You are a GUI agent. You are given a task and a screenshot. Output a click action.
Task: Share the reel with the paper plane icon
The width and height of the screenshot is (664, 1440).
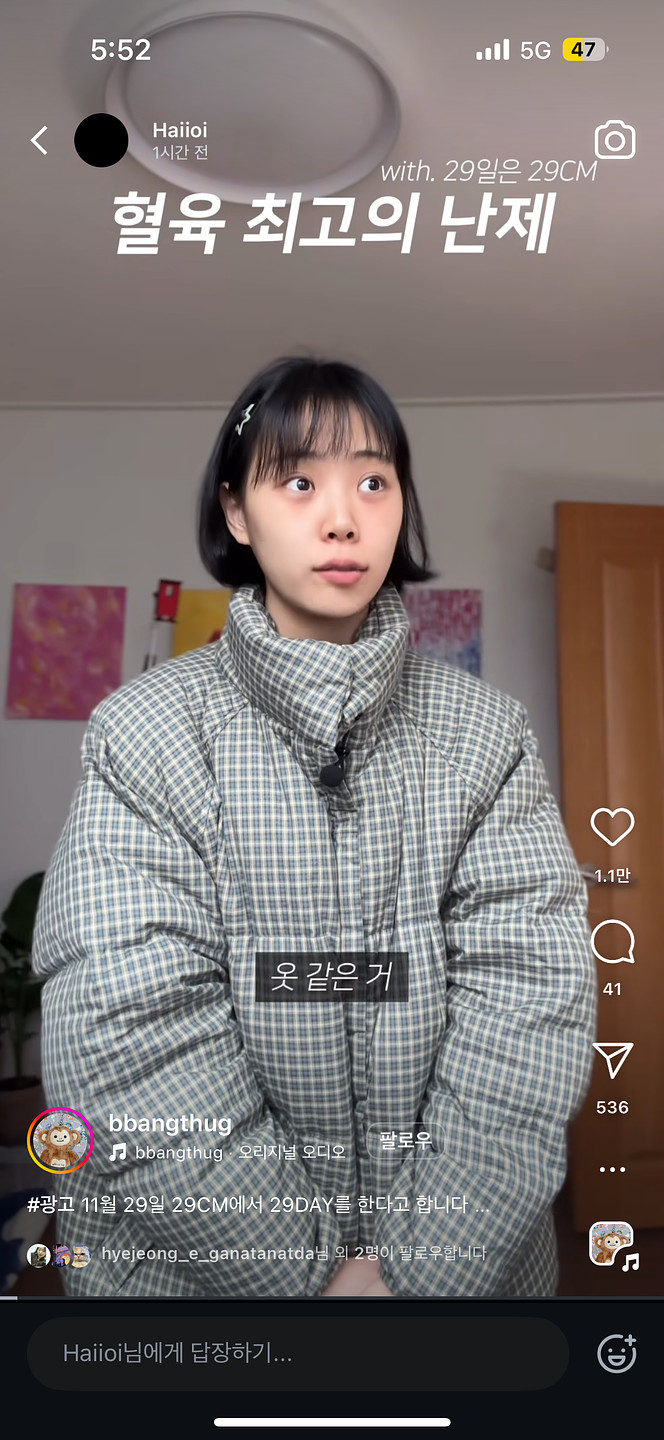coord(612,1061)
